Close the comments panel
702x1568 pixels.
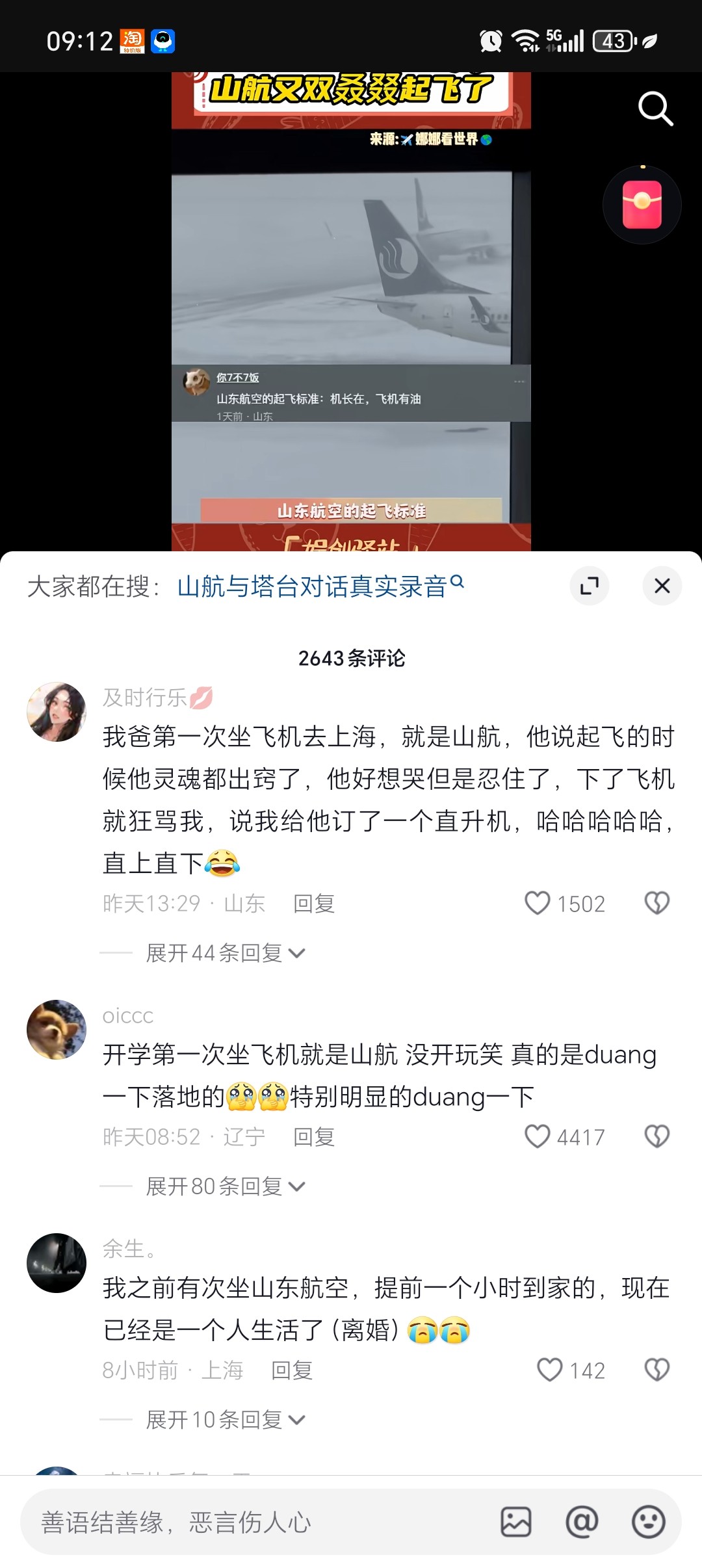click(x=662, y=586)
